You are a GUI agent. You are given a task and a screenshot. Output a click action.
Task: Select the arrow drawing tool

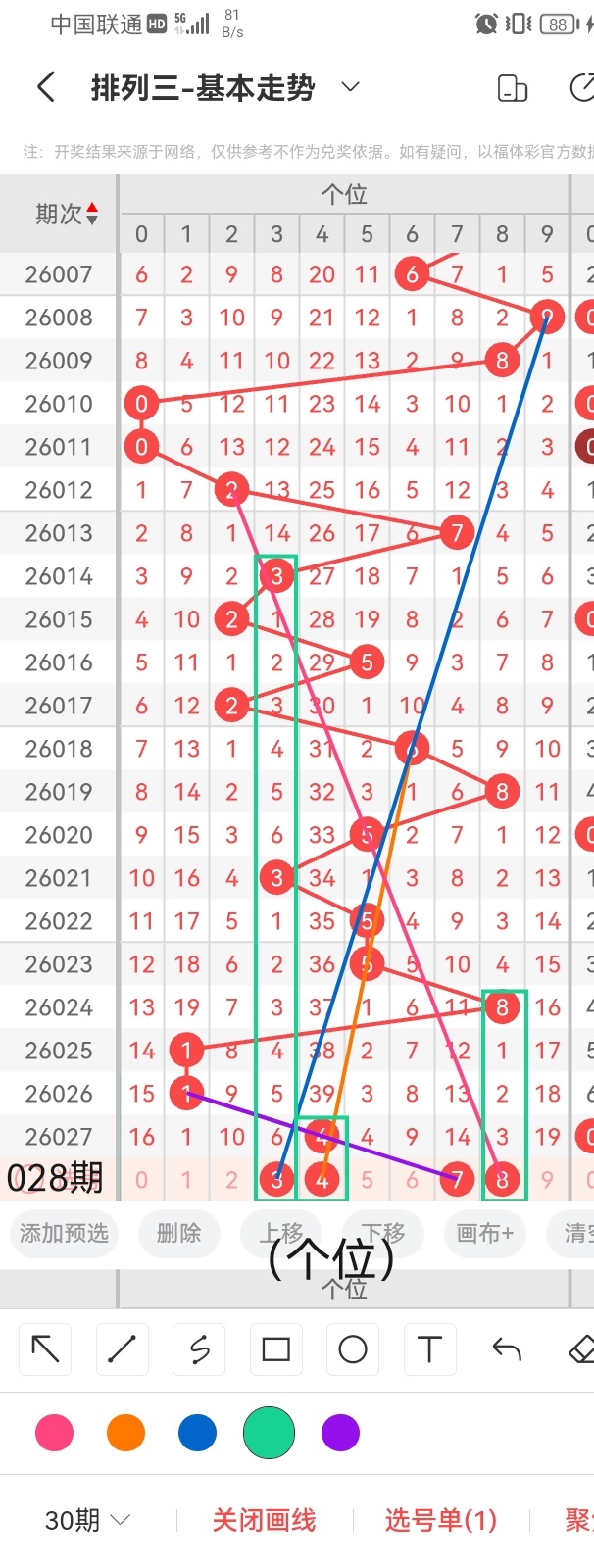[46, 1349]
